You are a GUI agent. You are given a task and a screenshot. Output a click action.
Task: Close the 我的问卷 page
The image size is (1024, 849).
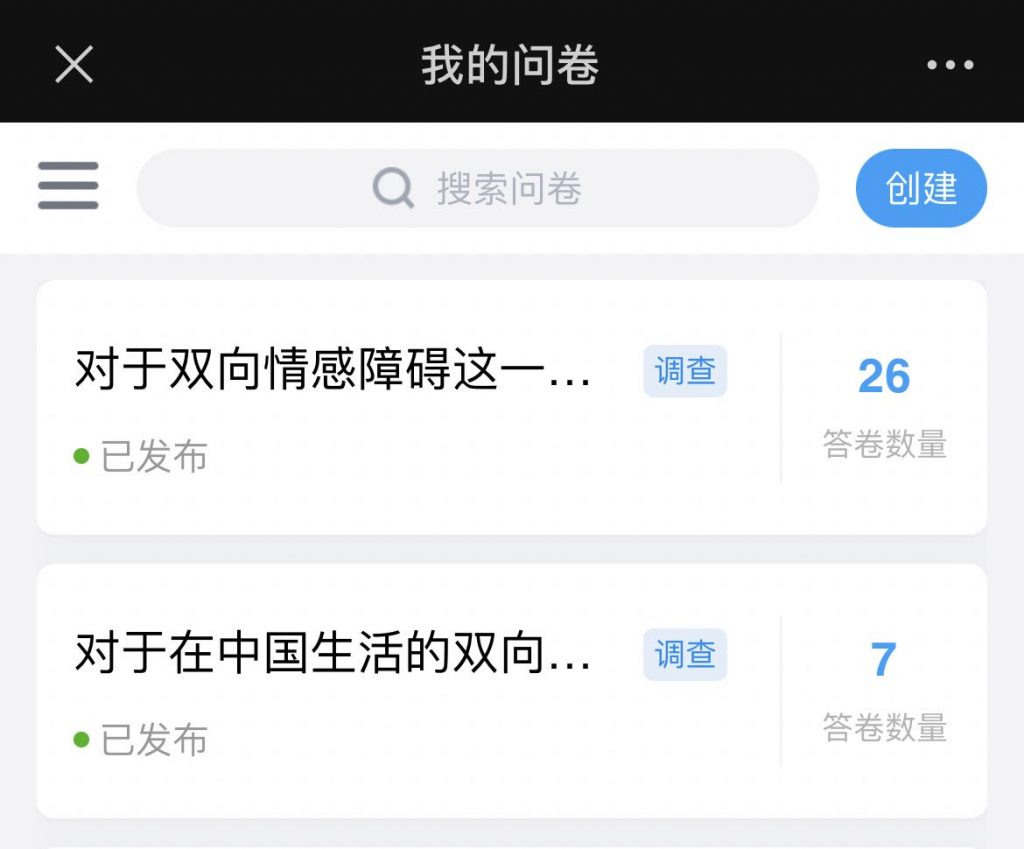[74, 65]
